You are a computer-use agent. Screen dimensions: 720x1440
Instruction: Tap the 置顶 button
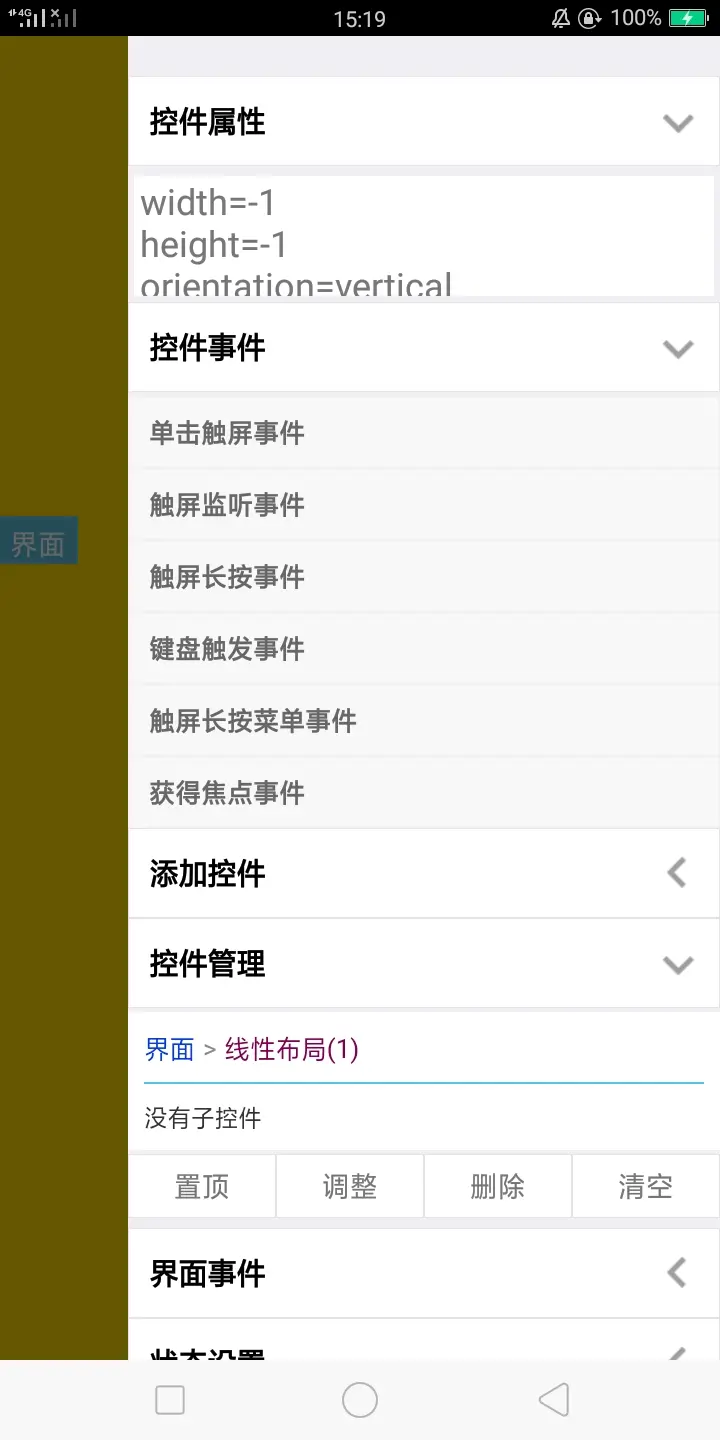[x=202, y=1187]
